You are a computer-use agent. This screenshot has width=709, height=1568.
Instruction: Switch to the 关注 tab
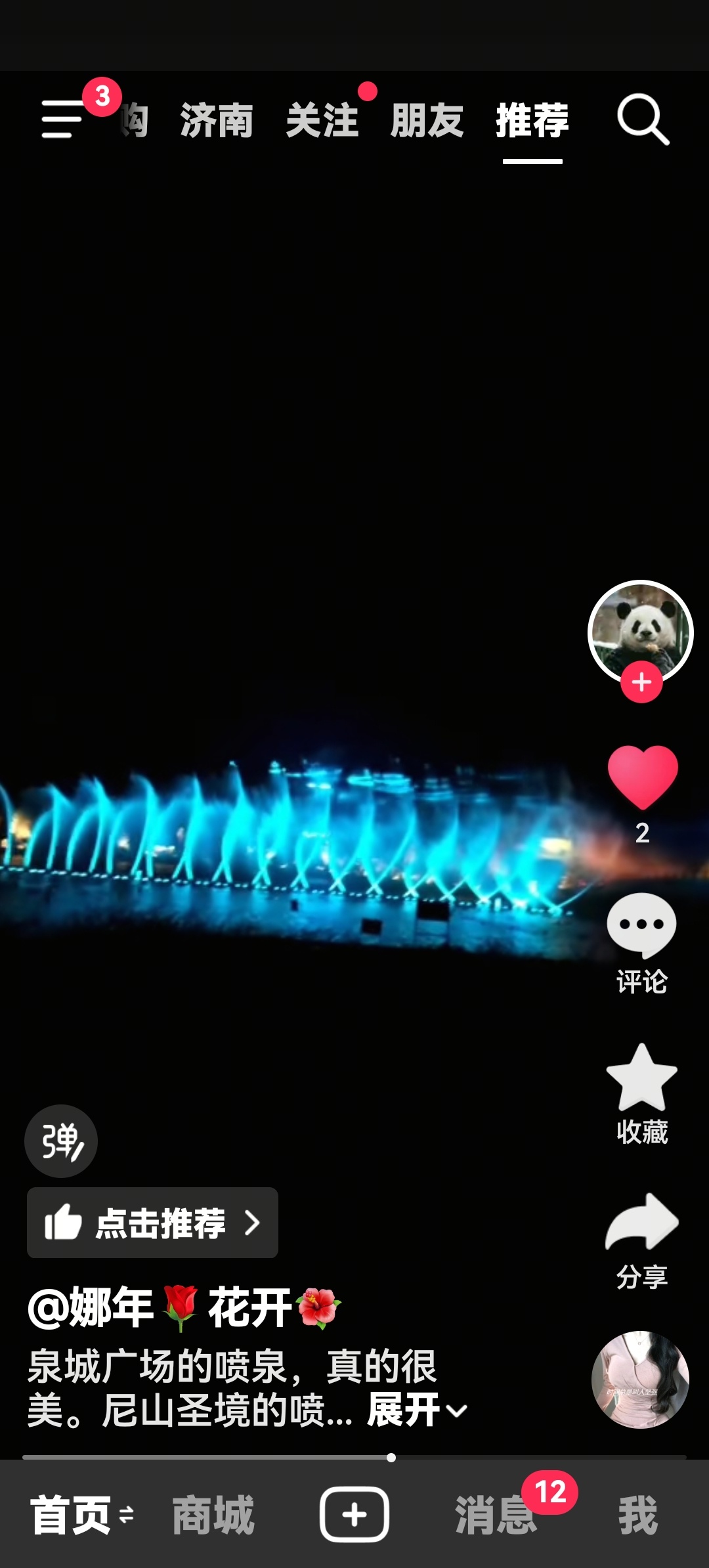click(x=322, y=121)
